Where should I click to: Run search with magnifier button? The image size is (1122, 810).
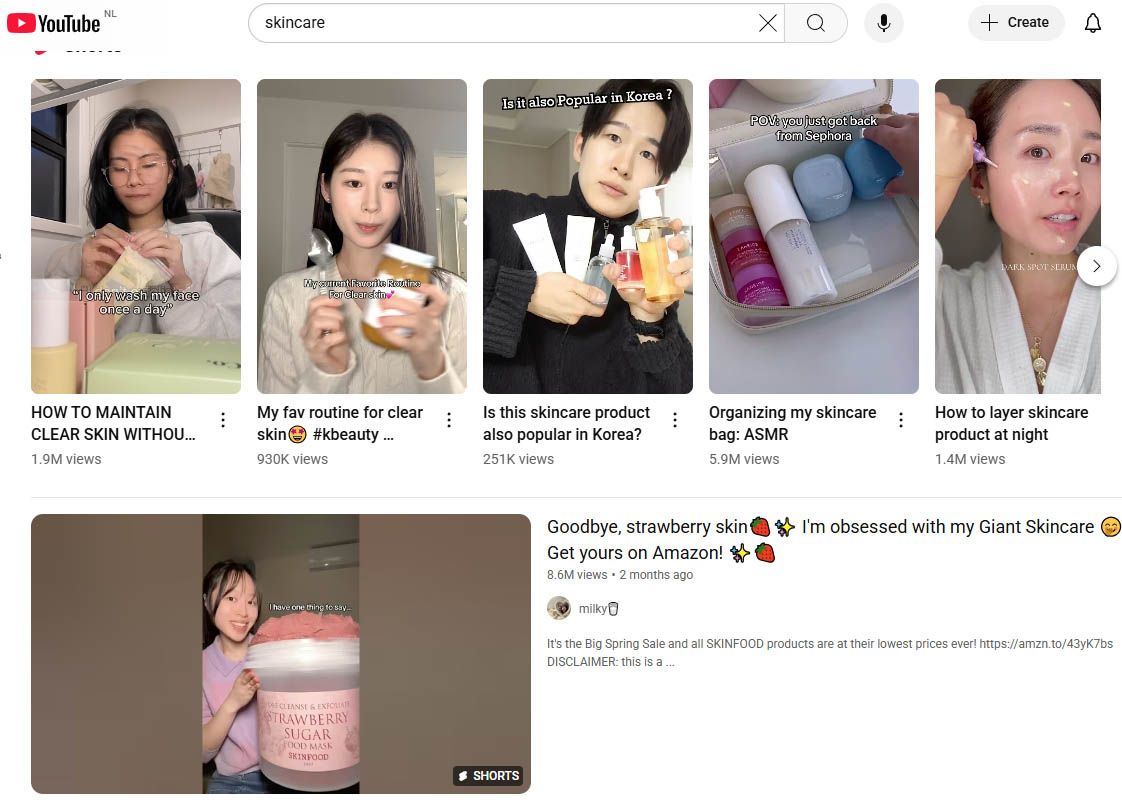coord(816,23)
